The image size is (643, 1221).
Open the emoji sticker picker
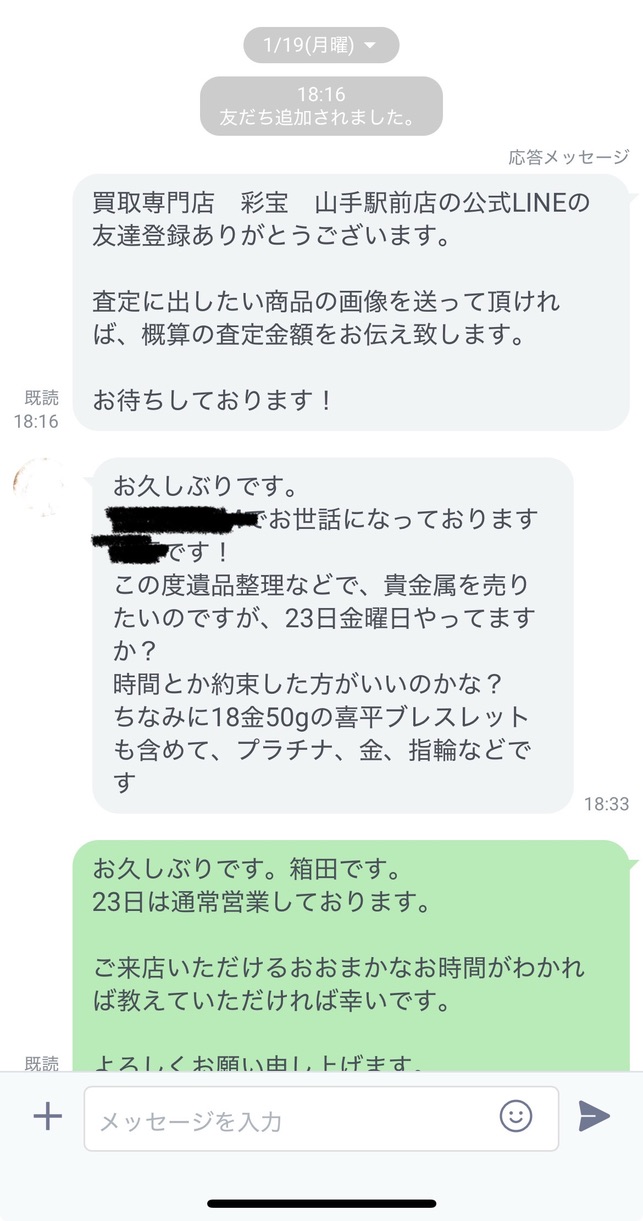(516, 1116)
